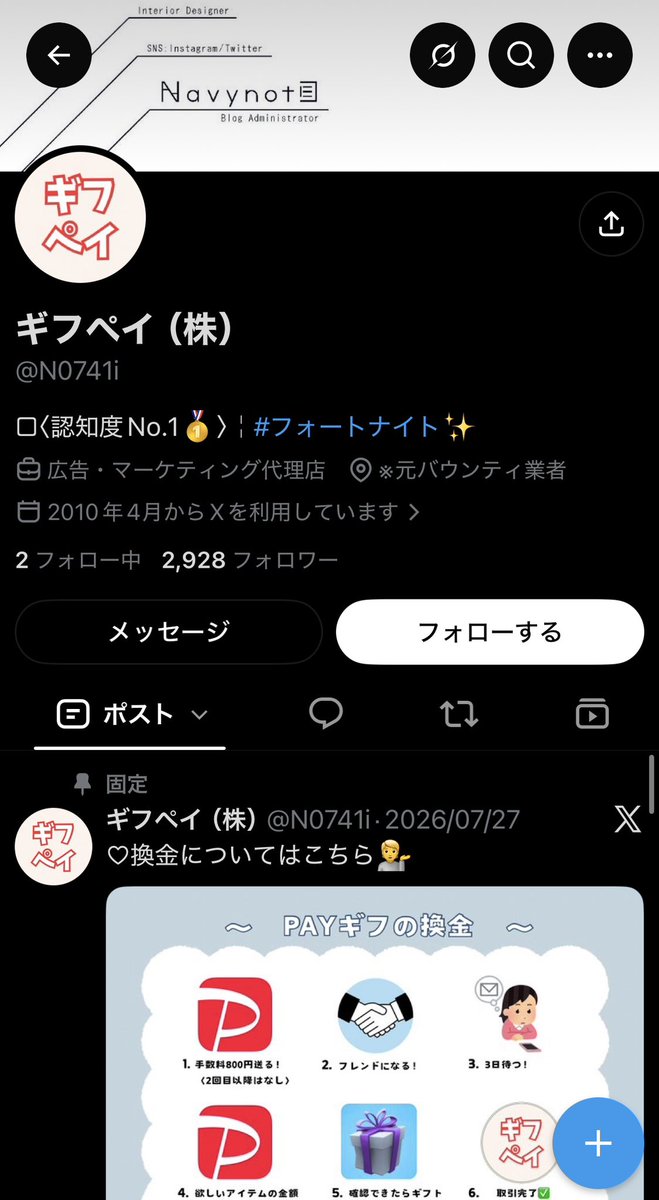Open the 2,928 フォロワー followers list

(250, 560)
